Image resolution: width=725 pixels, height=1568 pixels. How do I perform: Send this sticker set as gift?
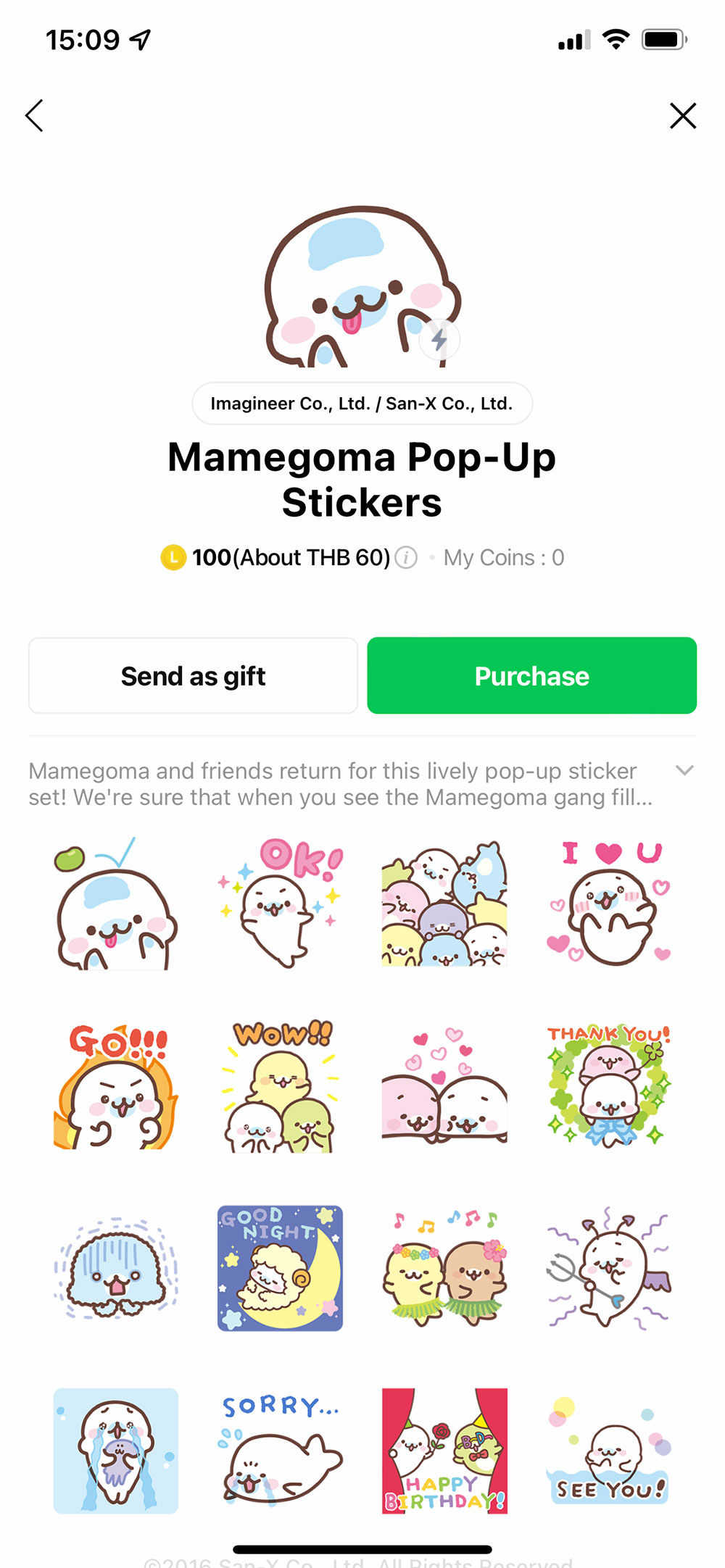193,676
